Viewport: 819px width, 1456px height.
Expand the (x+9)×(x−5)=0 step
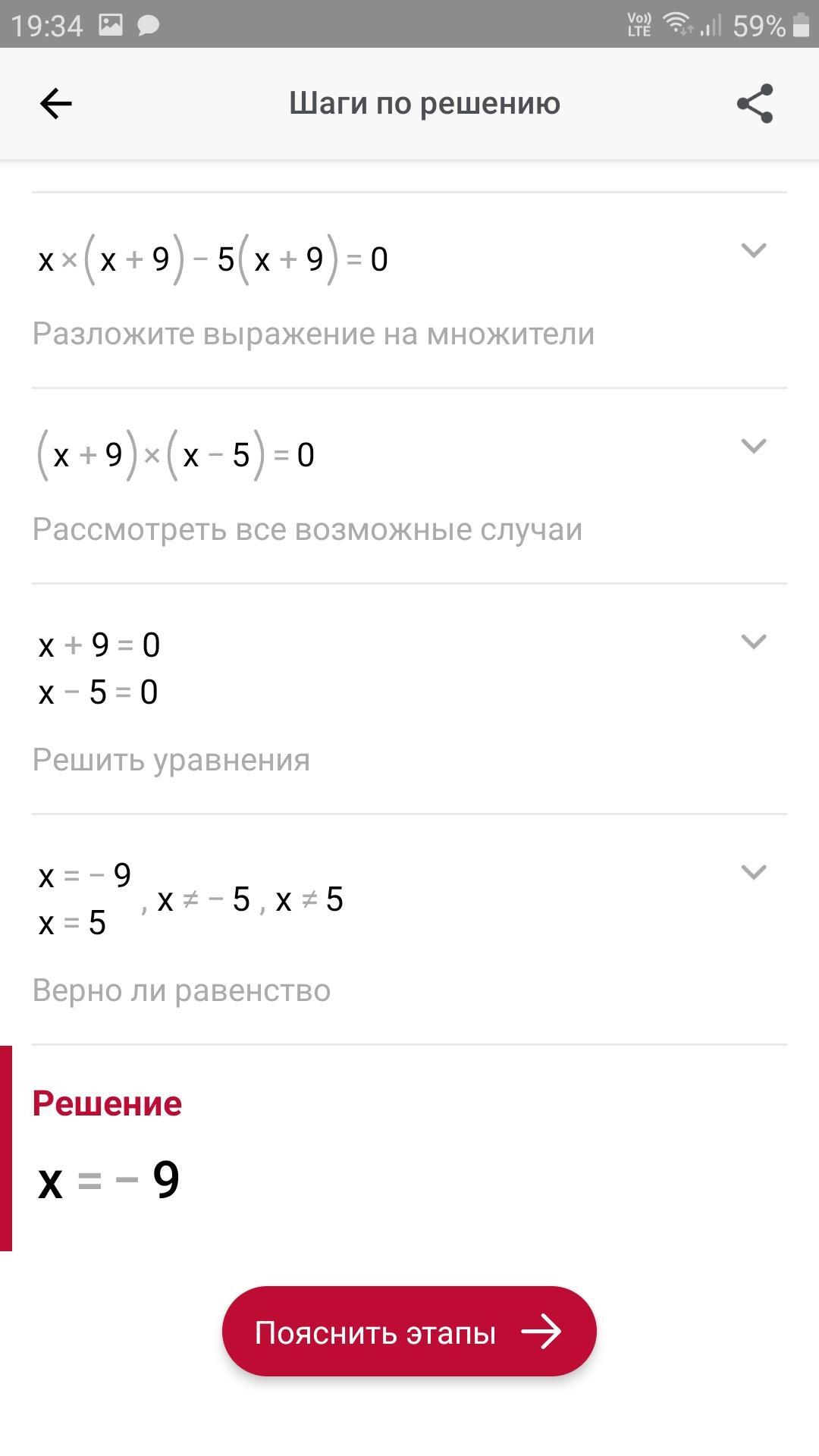(x=754, y=446)
